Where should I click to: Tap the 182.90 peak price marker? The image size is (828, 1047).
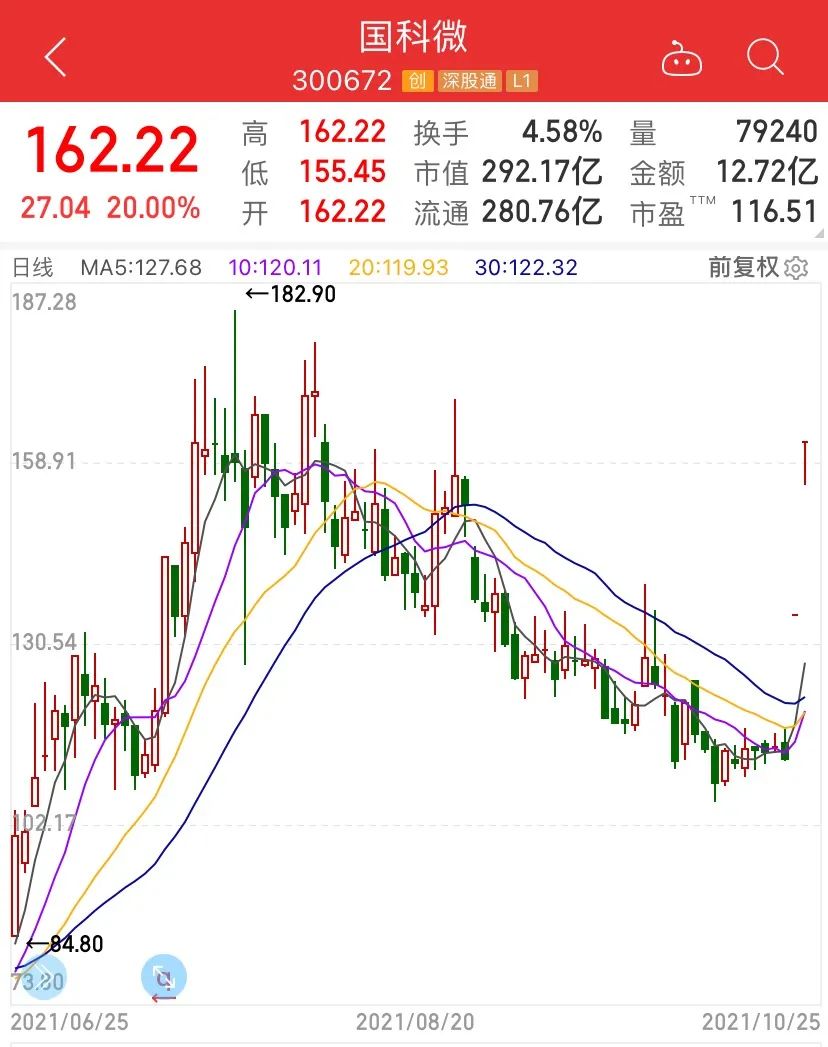[x=292, y=293]
